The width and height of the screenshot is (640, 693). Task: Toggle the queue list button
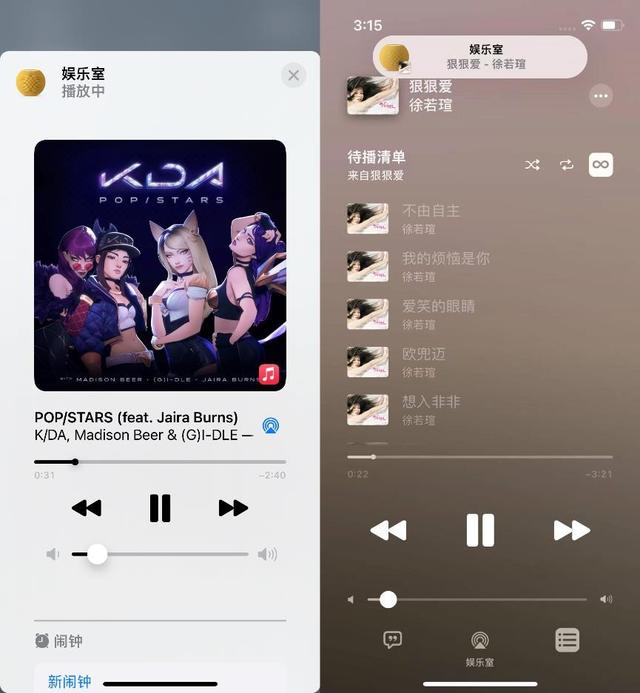[567, 640]
